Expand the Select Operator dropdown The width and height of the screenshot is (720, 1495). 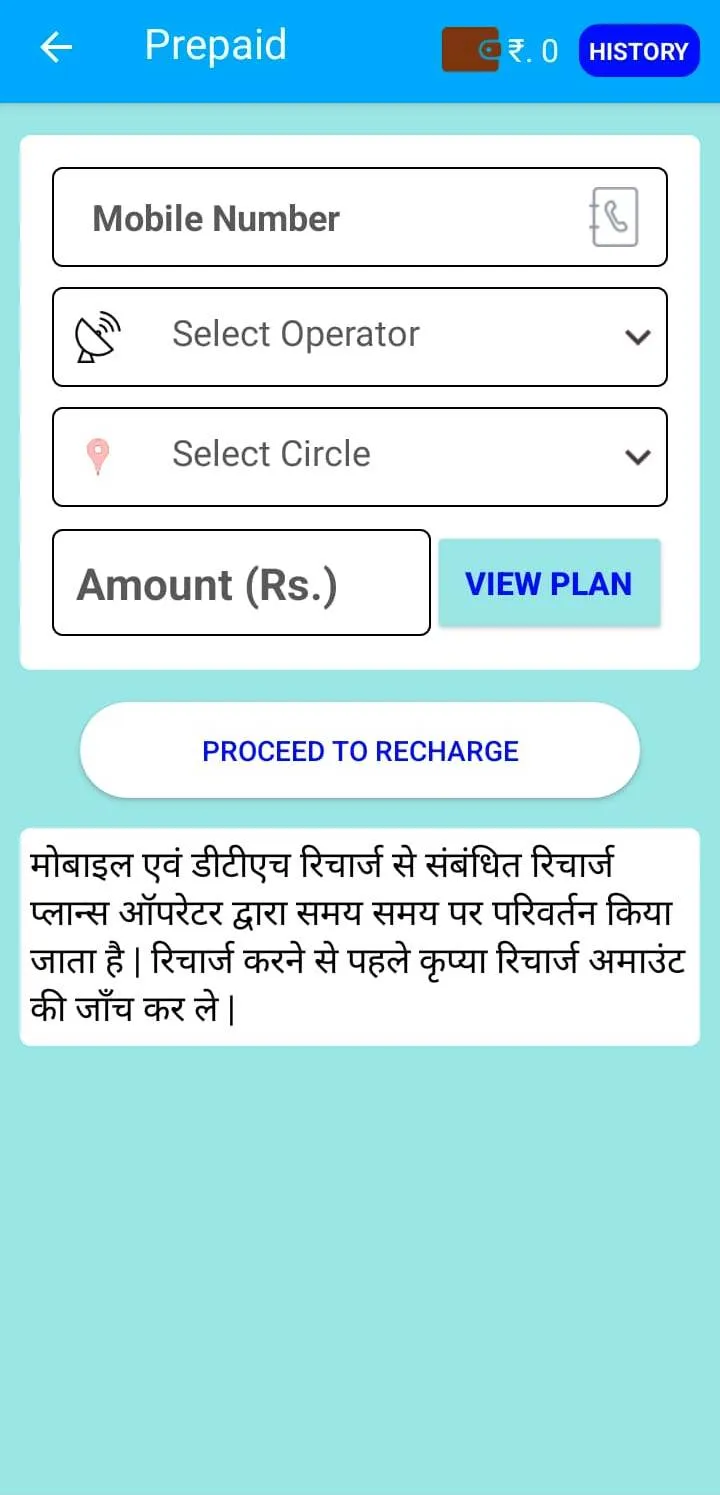[360, 336]
